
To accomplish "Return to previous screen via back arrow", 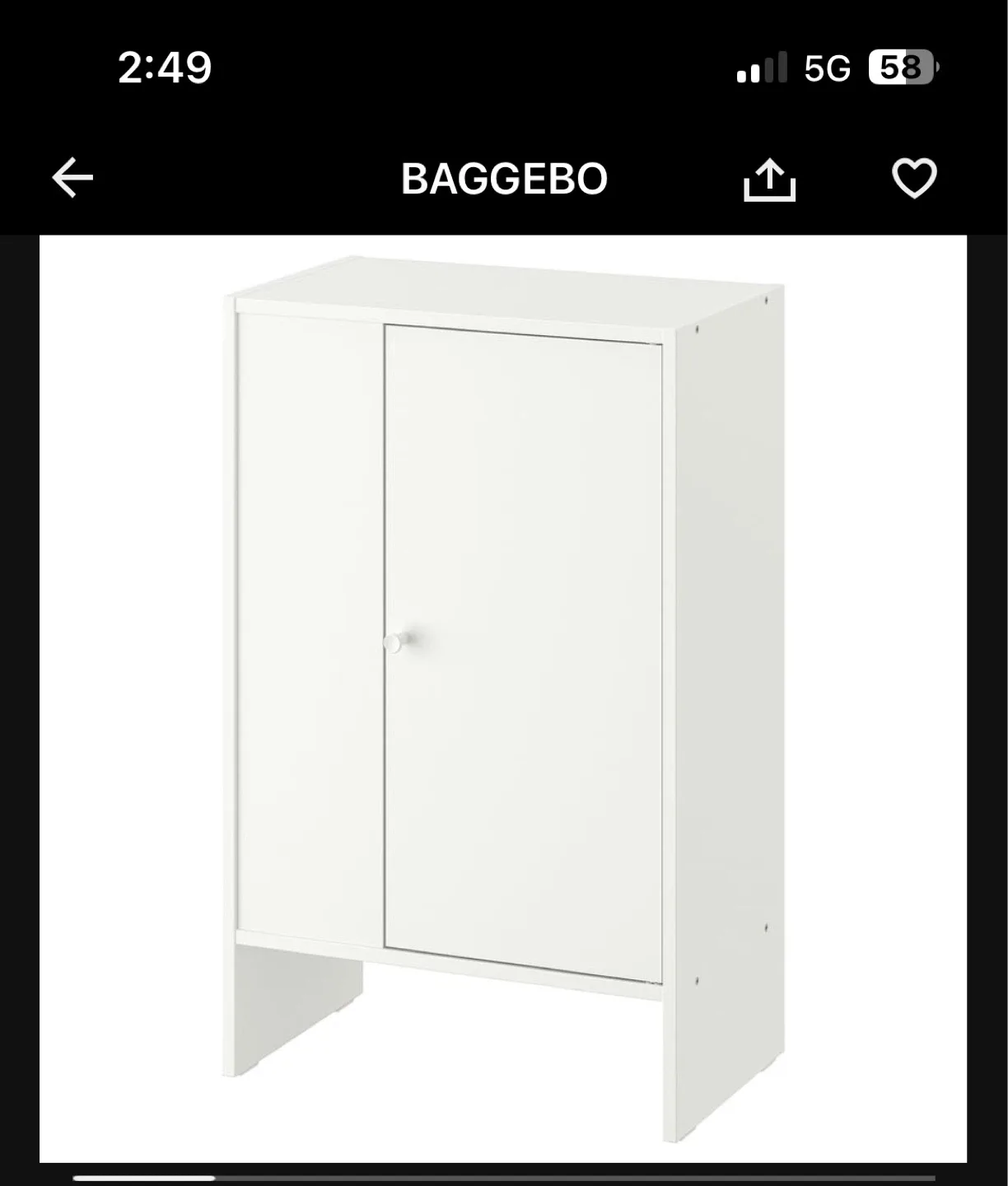I will (x=73, y=177).
